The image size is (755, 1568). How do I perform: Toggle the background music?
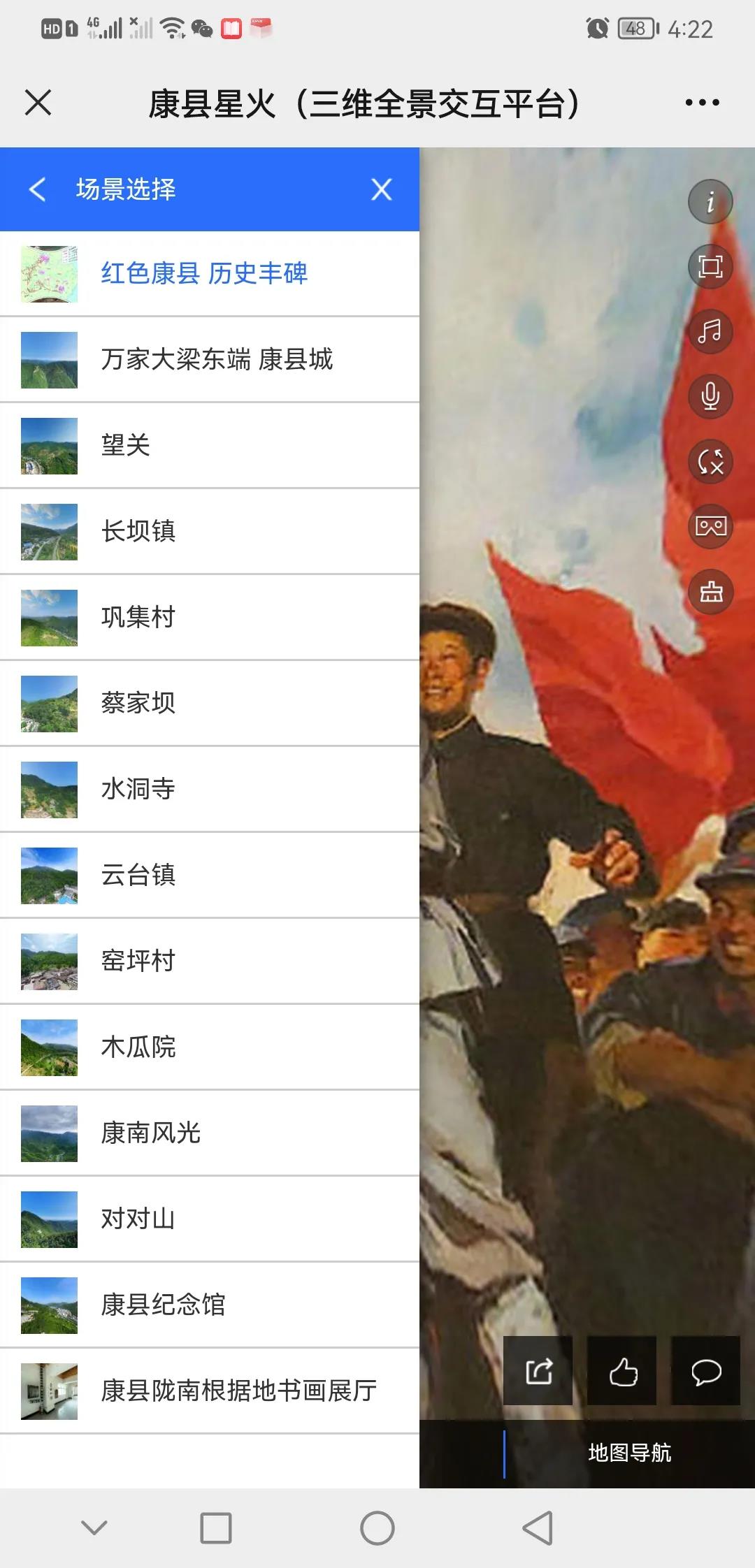[x=710, y=331]
